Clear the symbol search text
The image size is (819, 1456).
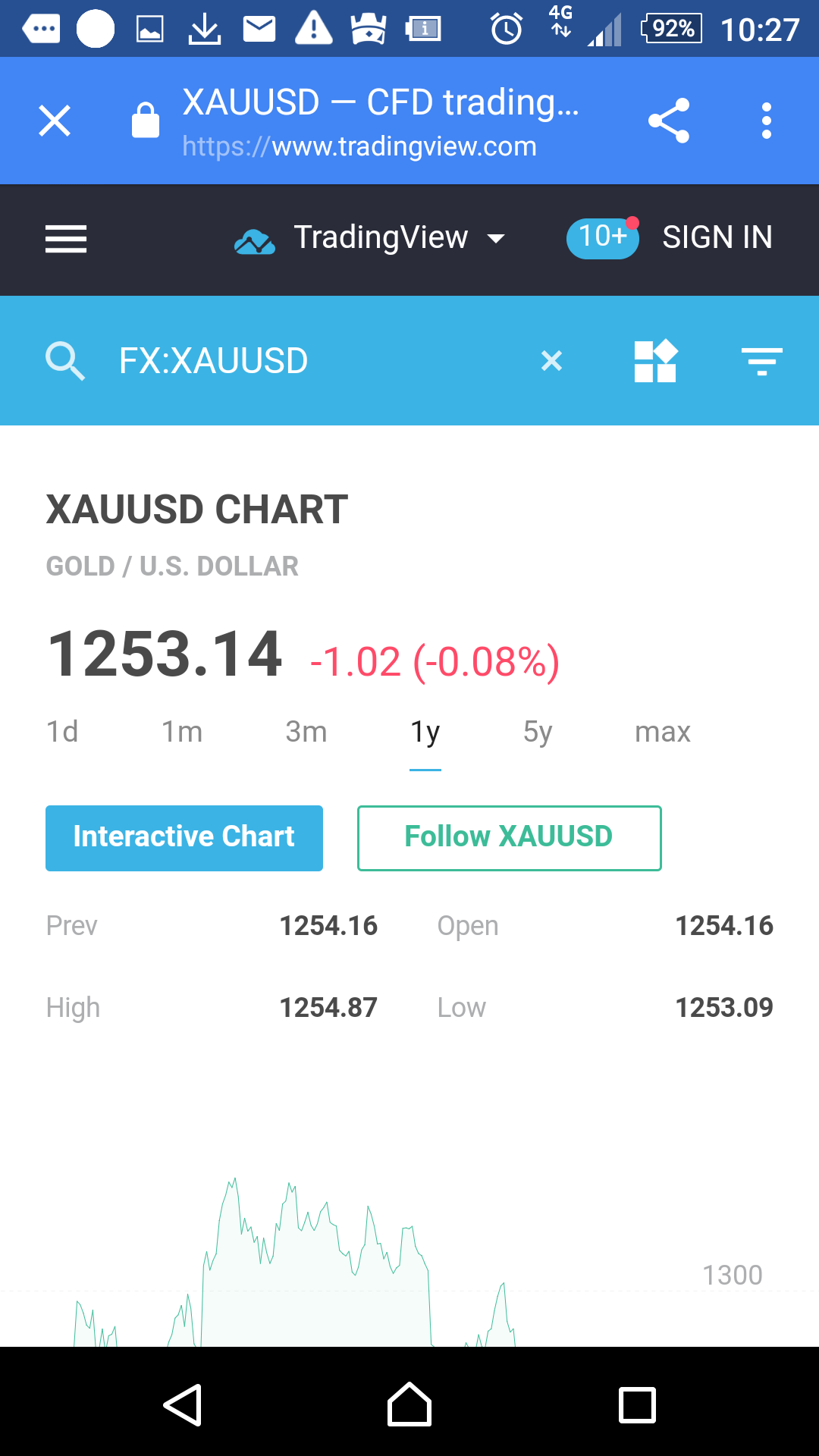coord(552,361)
